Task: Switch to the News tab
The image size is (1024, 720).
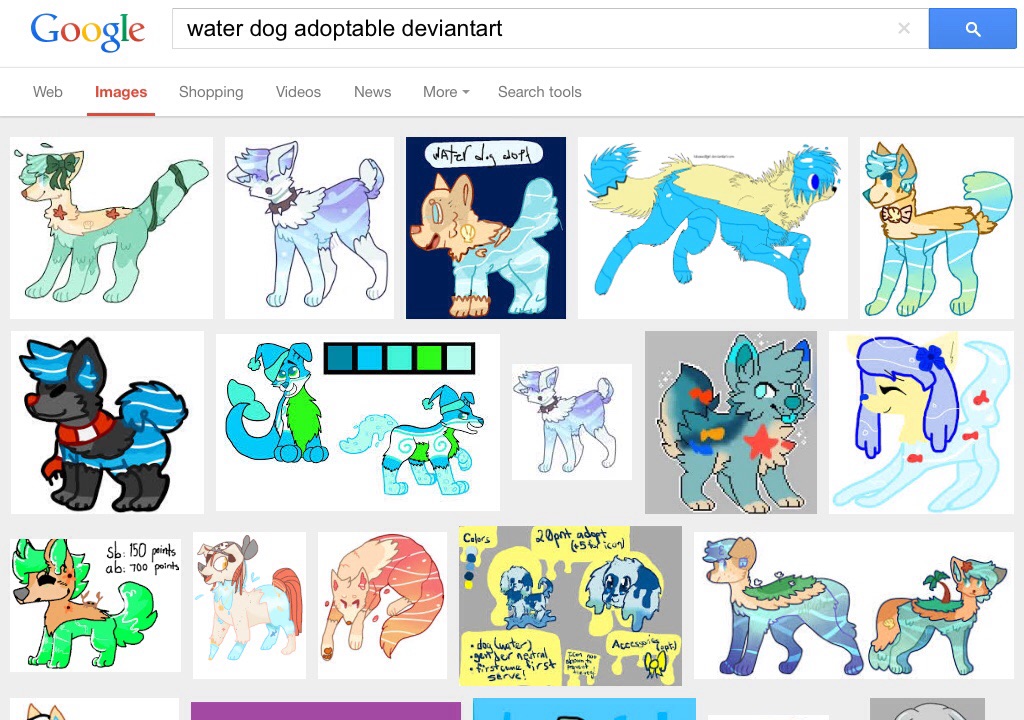Action: tap(372, 92)
